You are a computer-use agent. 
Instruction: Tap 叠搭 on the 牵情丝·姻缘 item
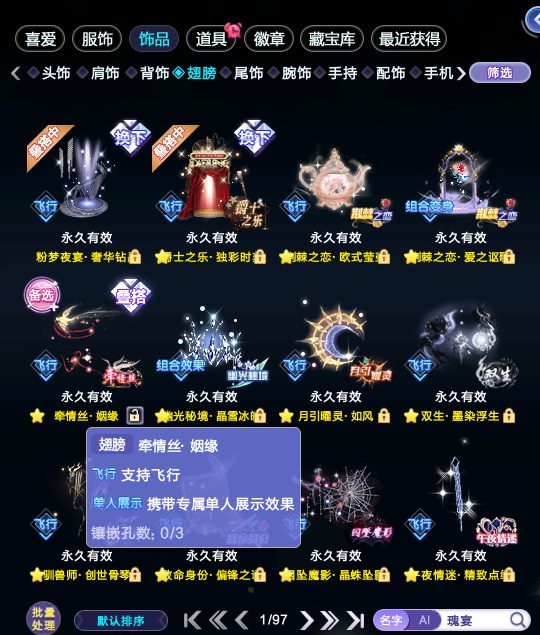click(x=130, y=295)
